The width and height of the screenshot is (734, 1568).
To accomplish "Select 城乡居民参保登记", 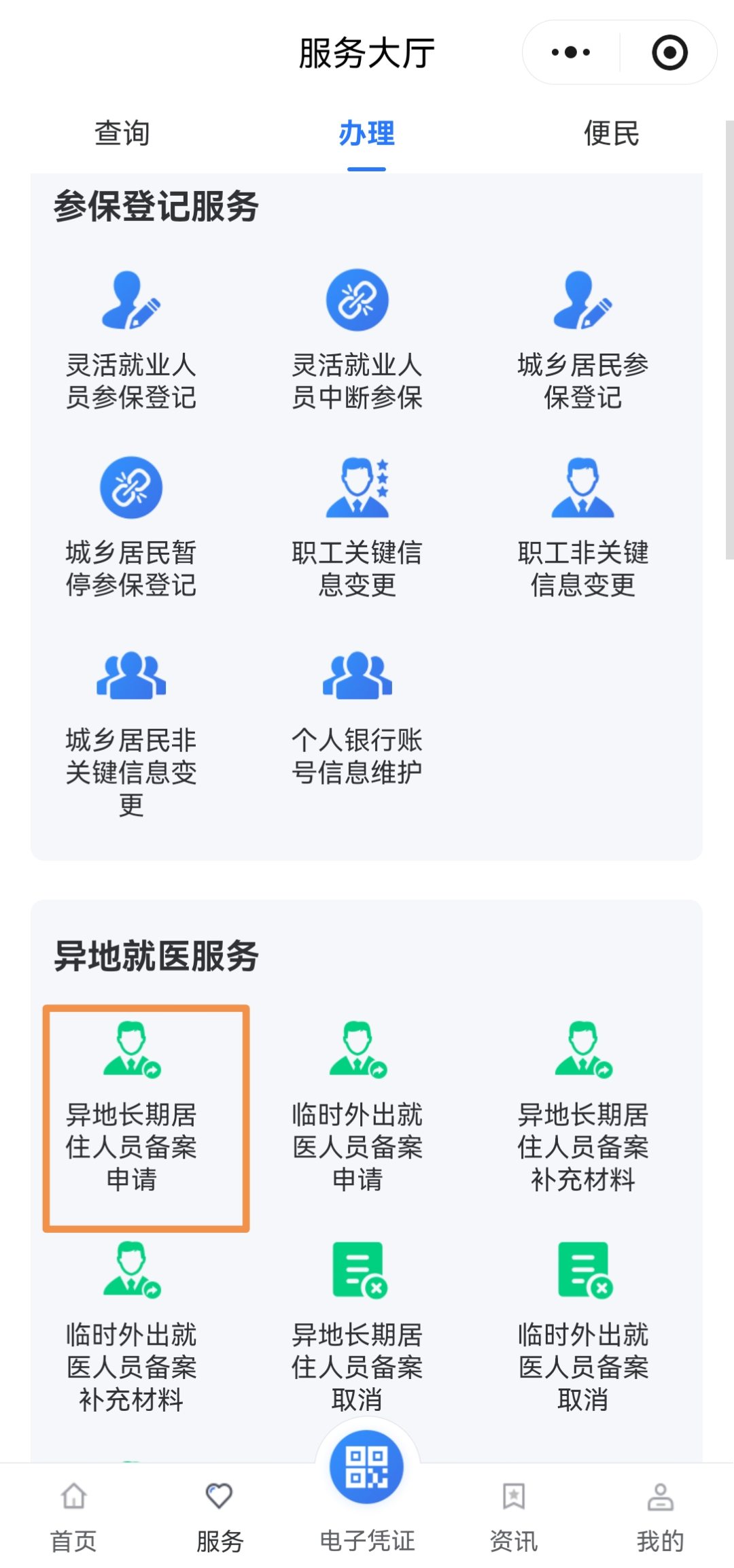I will [x=583, y=340].
